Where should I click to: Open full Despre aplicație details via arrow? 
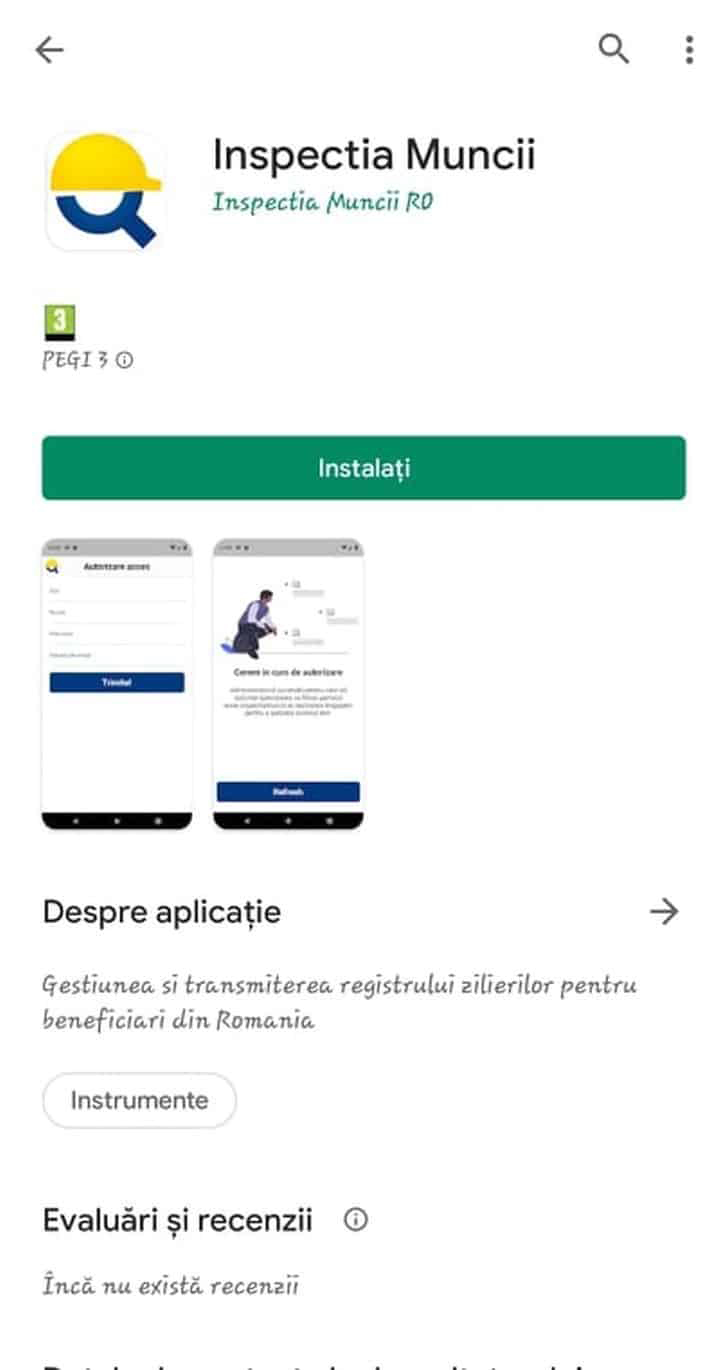(663, 911)
